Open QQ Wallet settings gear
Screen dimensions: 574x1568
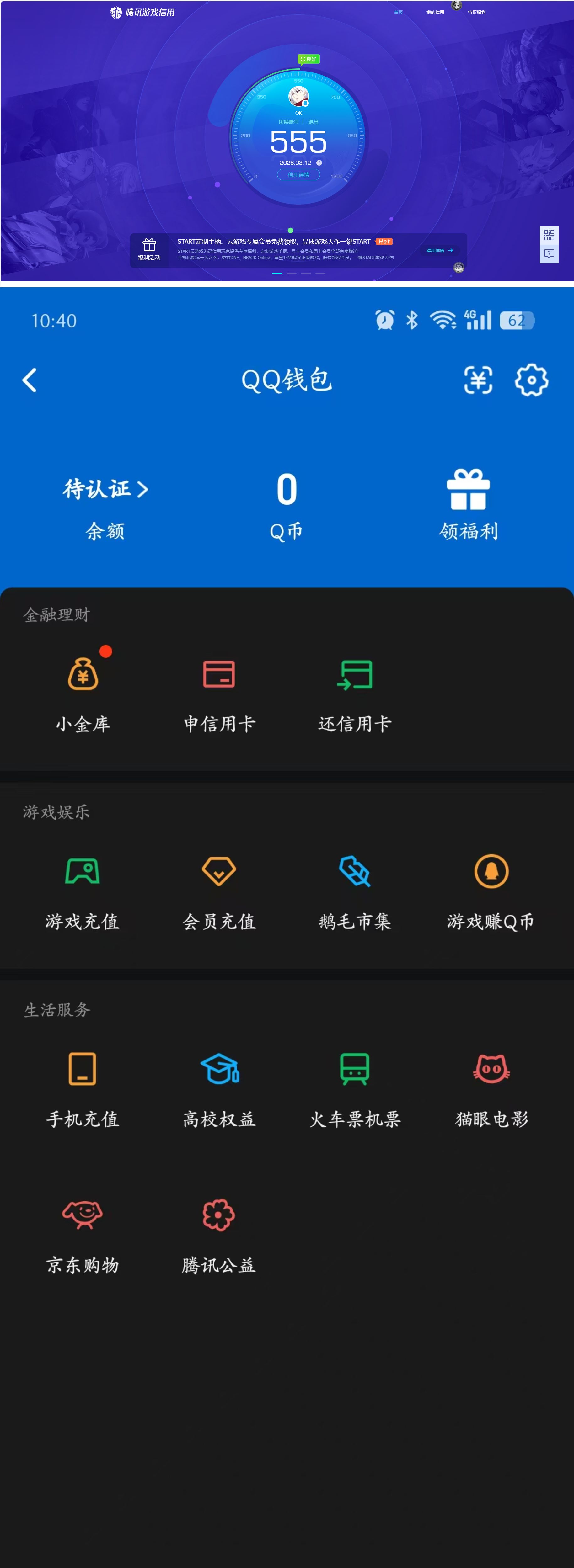click(x=532, y=380)
